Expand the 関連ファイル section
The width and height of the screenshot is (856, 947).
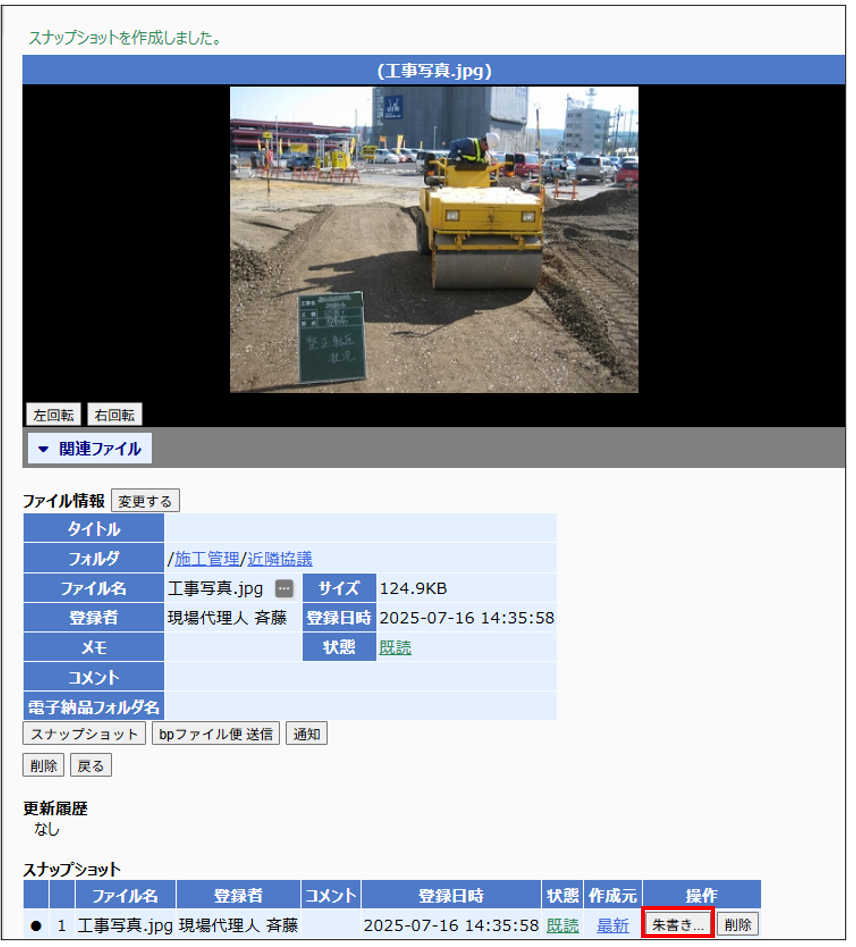click(x=90, y=449)
